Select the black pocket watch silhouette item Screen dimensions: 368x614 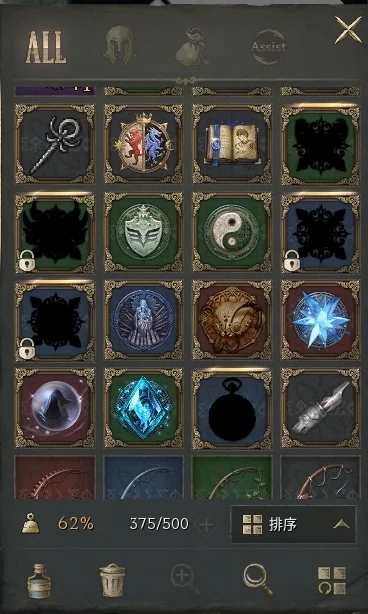click(x=232, y=408)
